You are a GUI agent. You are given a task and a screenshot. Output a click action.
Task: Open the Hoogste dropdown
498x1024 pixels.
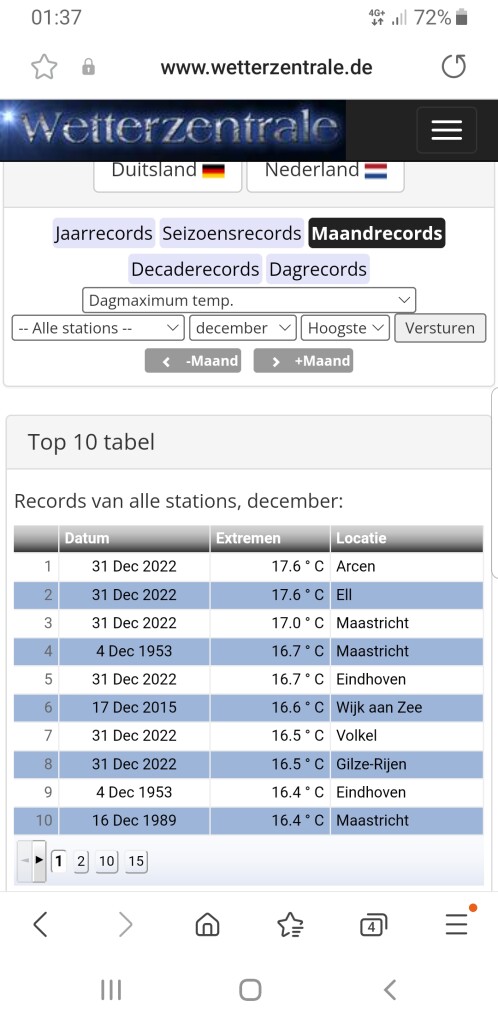pos(345,328)
